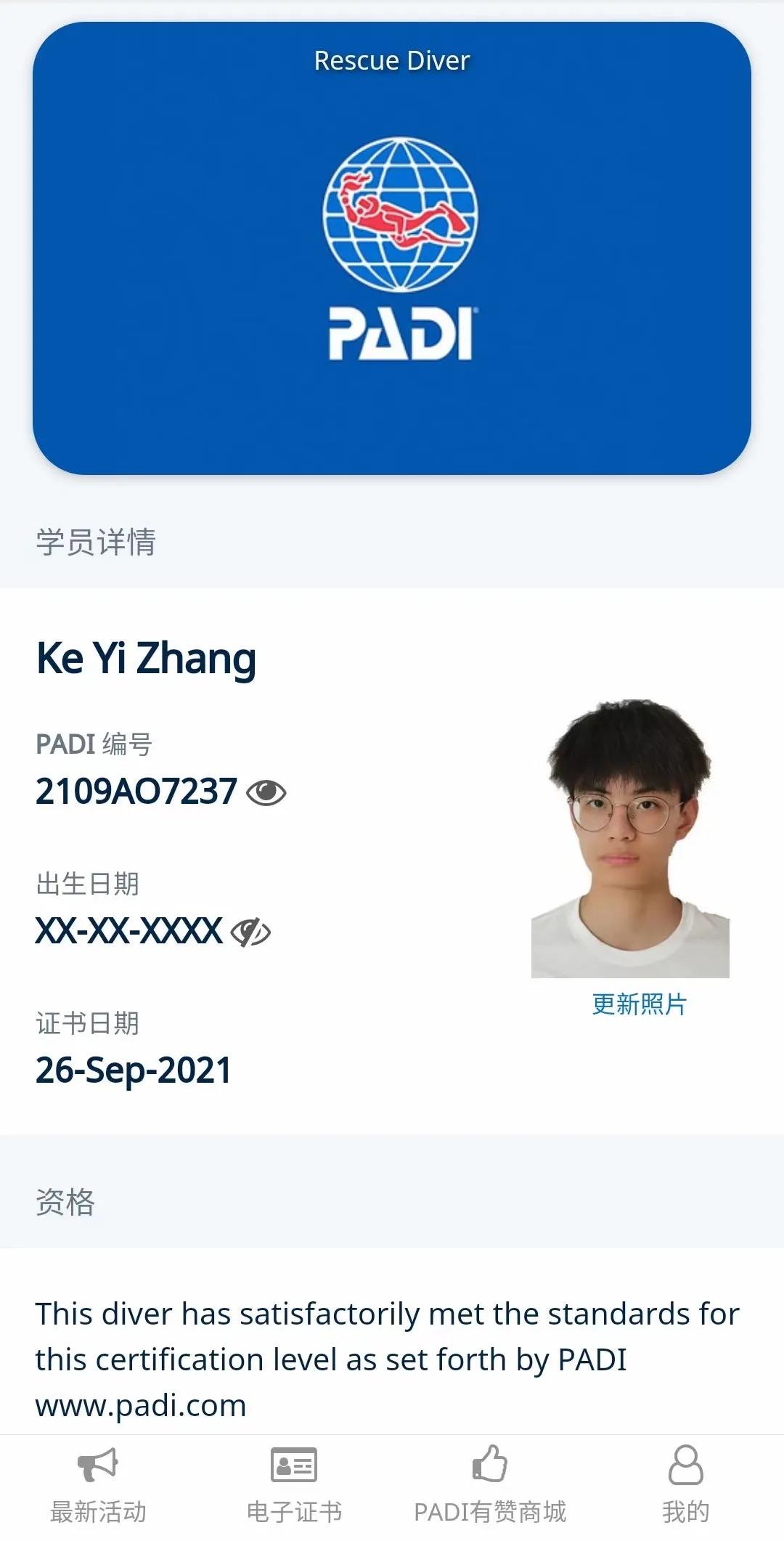The image size is (784, 1541).
Task: Hide the PADI number with eye icon
Action: point(266,792)
